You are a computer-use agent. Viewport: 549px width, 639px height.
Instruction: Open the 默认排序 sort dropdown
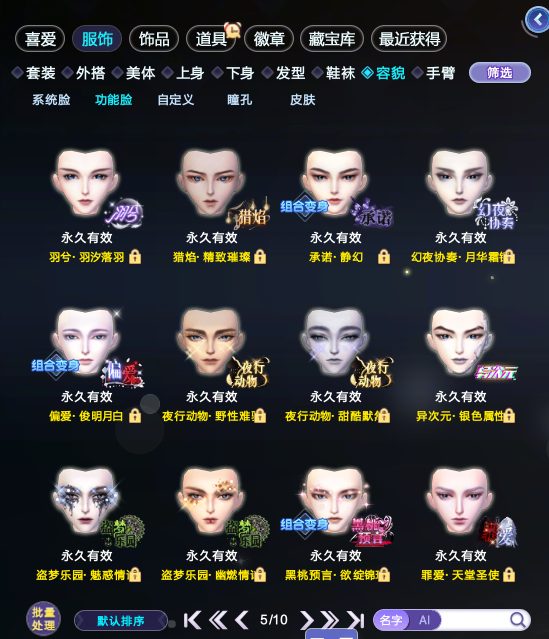pyautogui.click(x=121, y=621)
